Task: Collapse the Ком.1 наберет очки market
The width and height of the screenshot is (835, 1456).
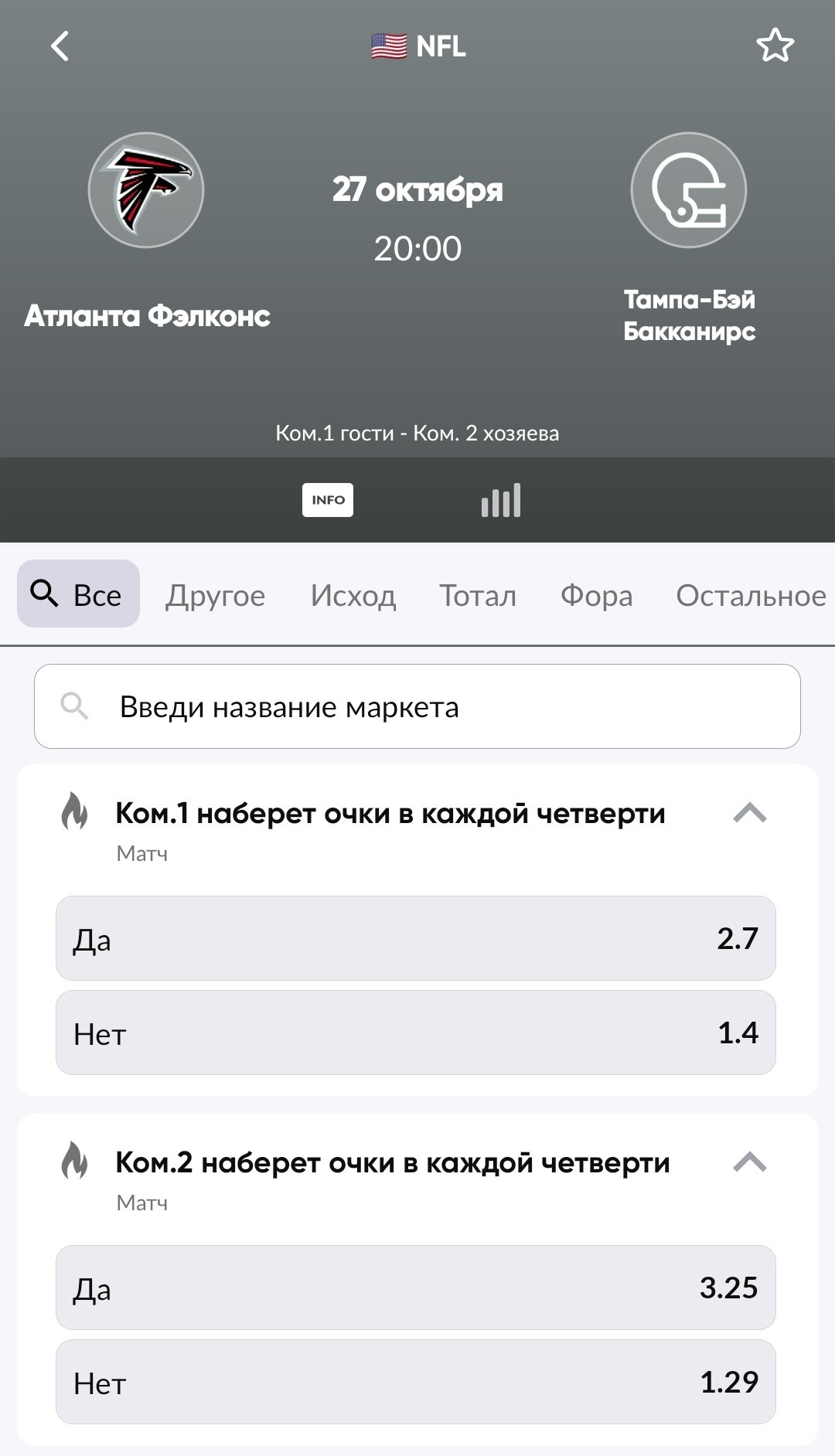Action: tap(749, 813)
